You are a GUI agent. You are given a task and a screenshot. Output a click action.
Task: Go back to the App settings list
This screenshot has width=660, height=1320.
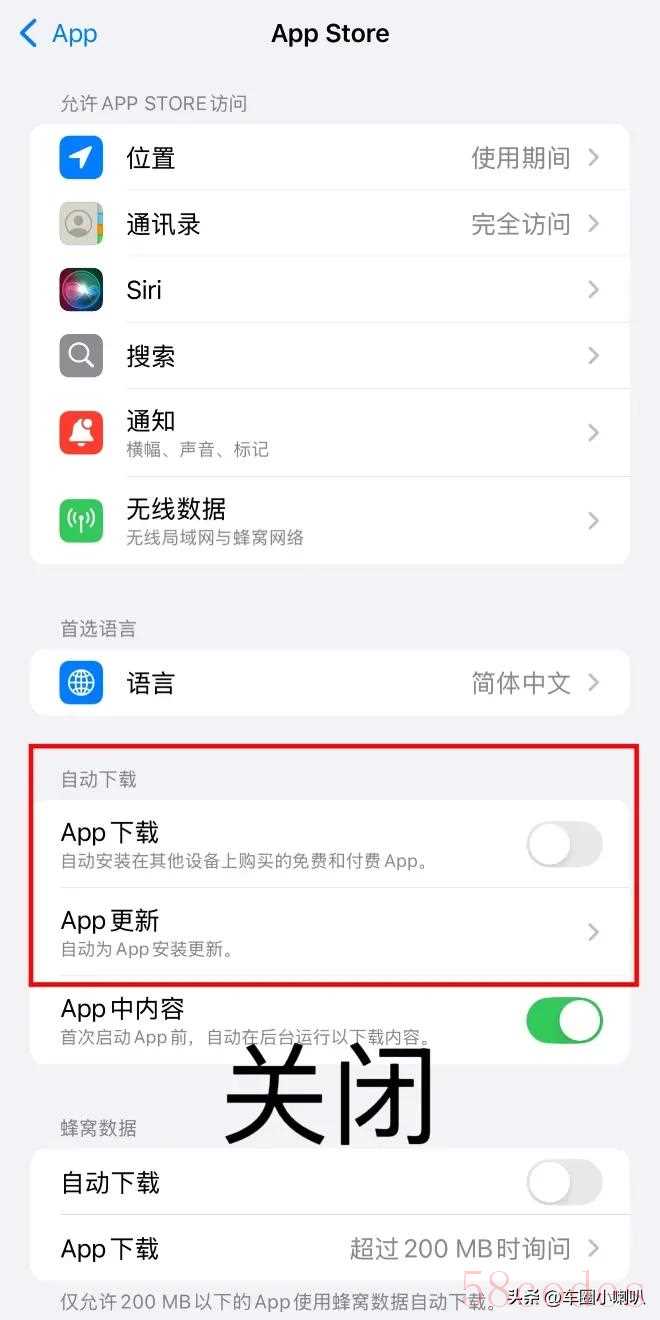coord(58,34)
